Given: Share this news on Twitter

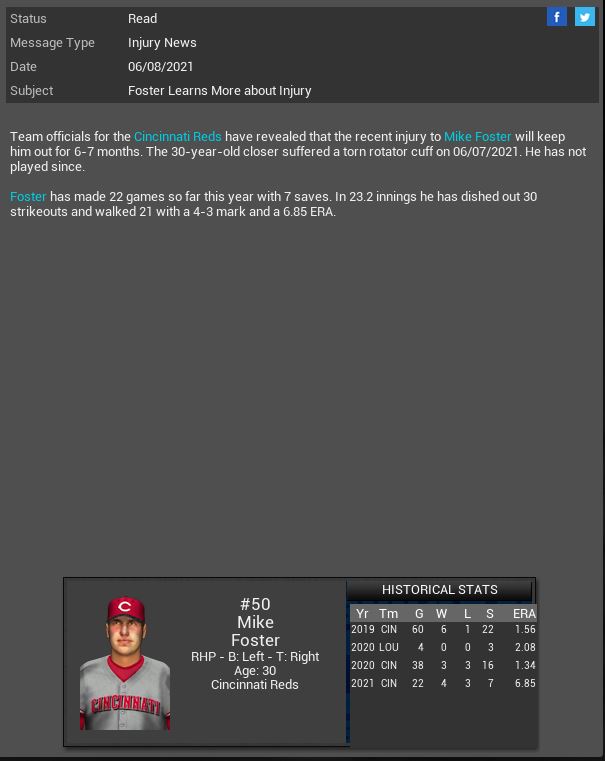Looking at the screenshot, I should click(584, 17).
